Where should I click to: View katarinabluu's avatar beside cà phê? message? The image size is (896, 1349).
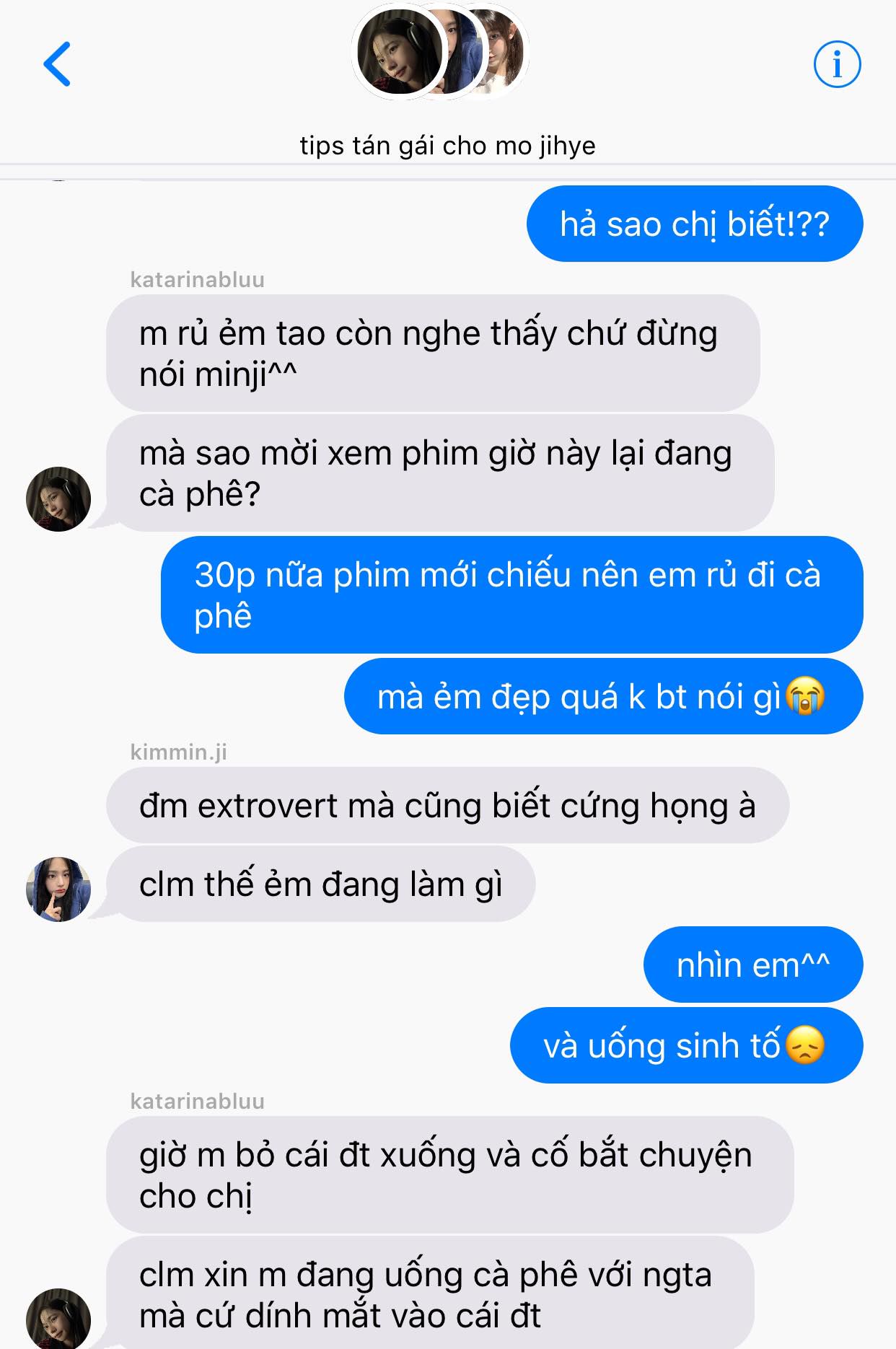click(x=58, y=498)
